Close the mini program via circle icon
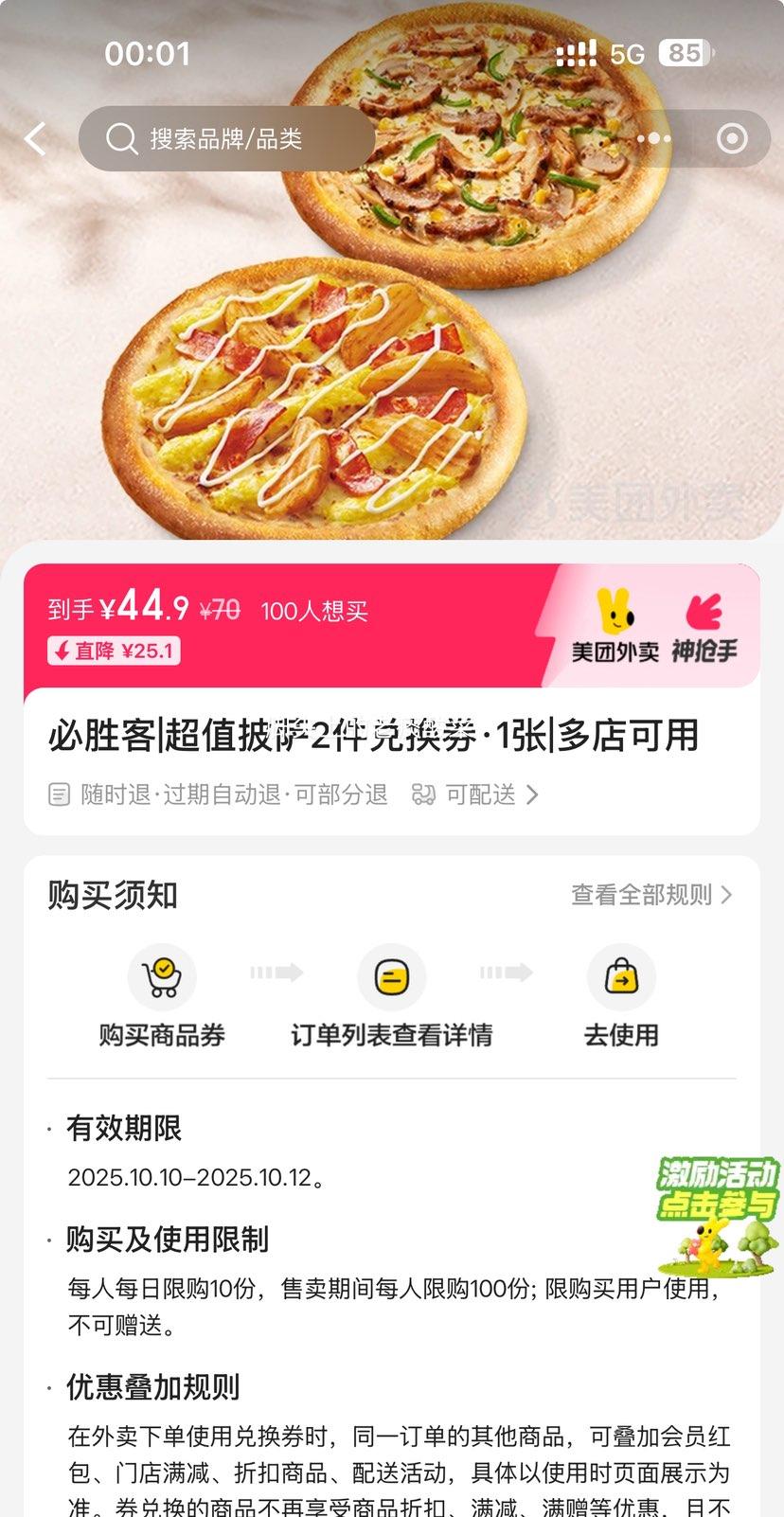This screenshot has height=1517, width=784. [732, 139]
